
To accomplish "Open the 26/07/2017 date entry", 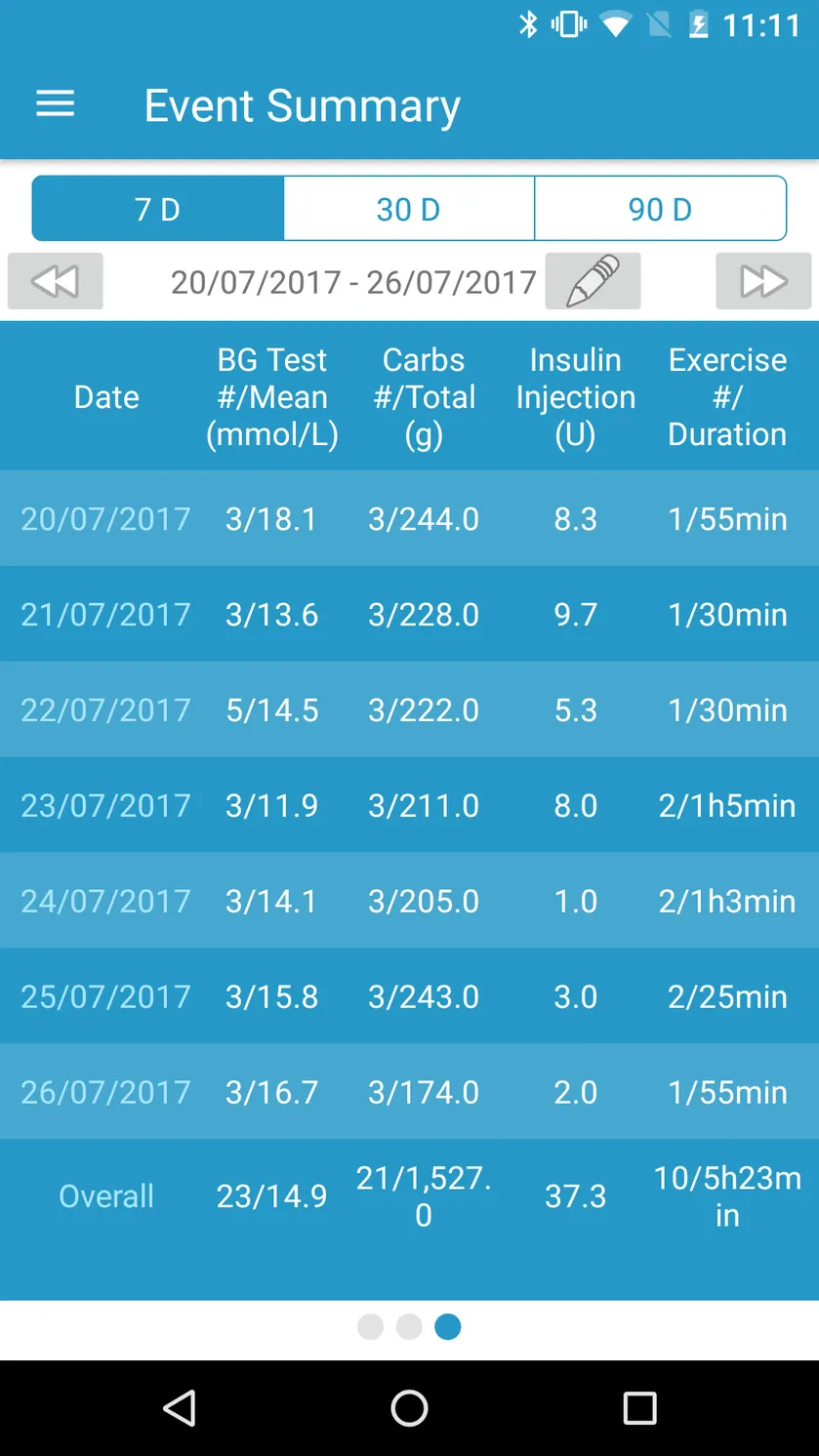I will [105, 1092].
